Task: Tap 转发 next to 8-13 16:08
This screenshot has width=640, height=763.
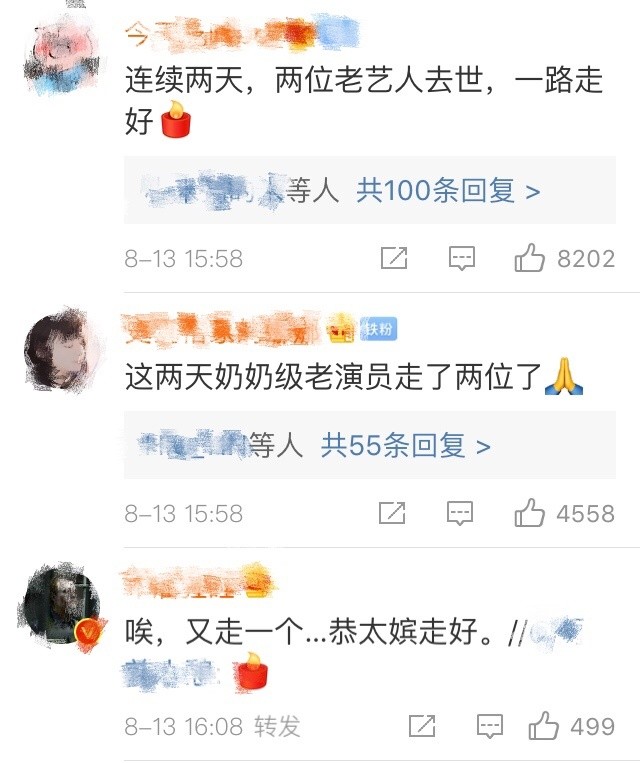Action: pyautogui.click(x=277, y=726)
